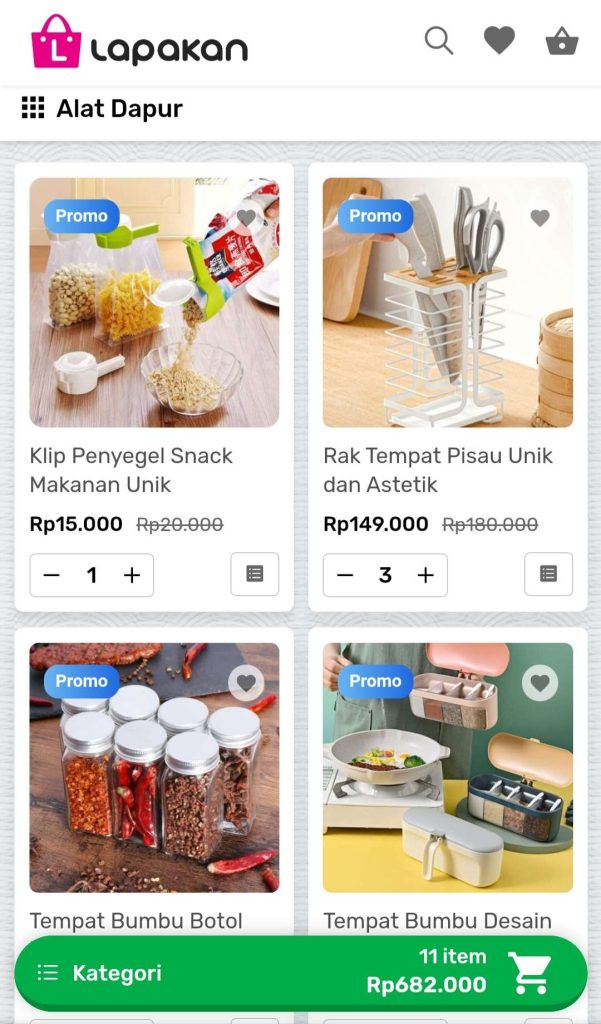Viewport: 601px width, 1024px height.
Task: Open the Alat Dapur category grid menu
Action: pyautogui.click(x=33, y=108)
